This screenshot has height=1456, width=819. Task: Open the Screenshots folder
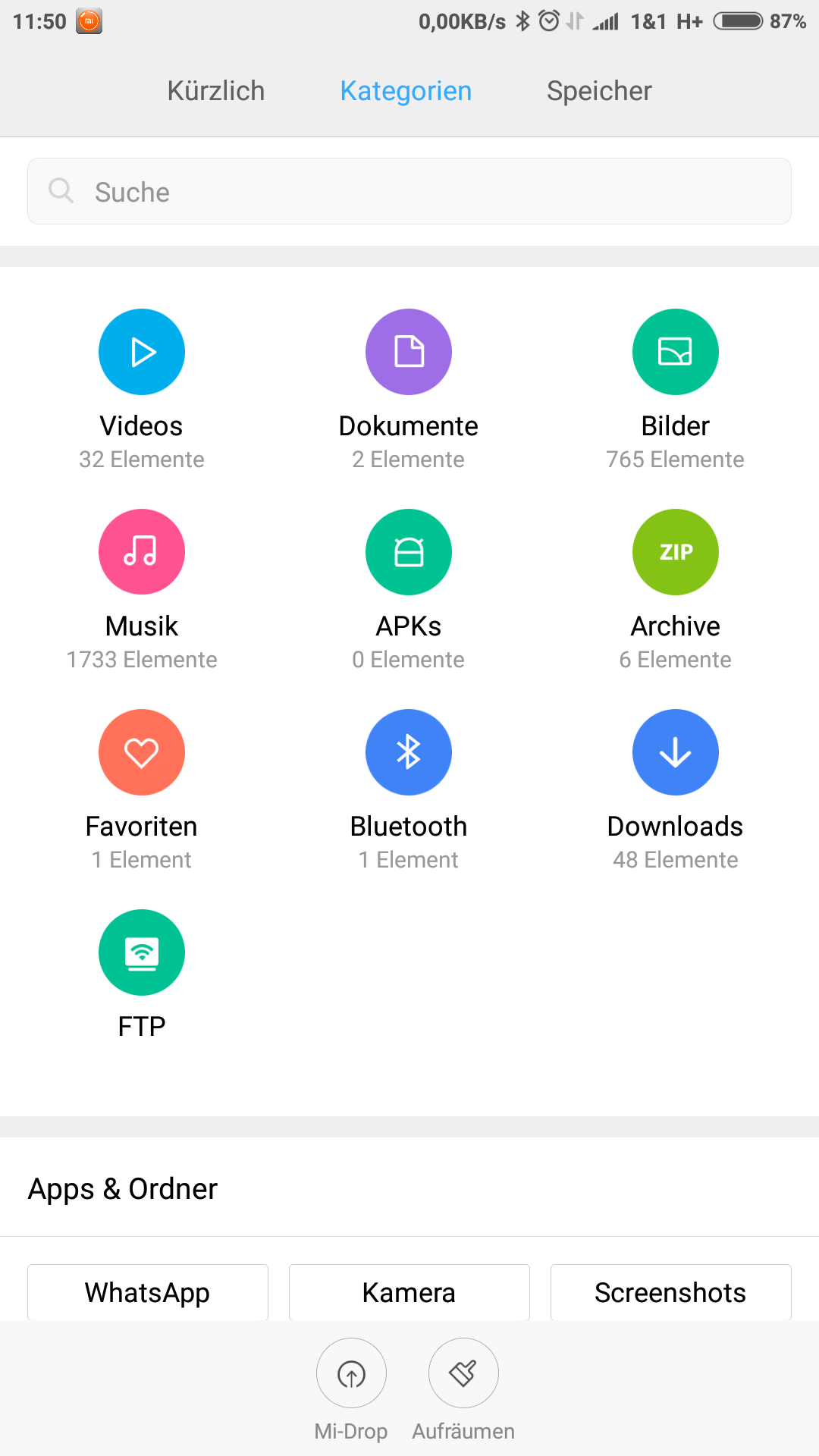pos(670,1292)
